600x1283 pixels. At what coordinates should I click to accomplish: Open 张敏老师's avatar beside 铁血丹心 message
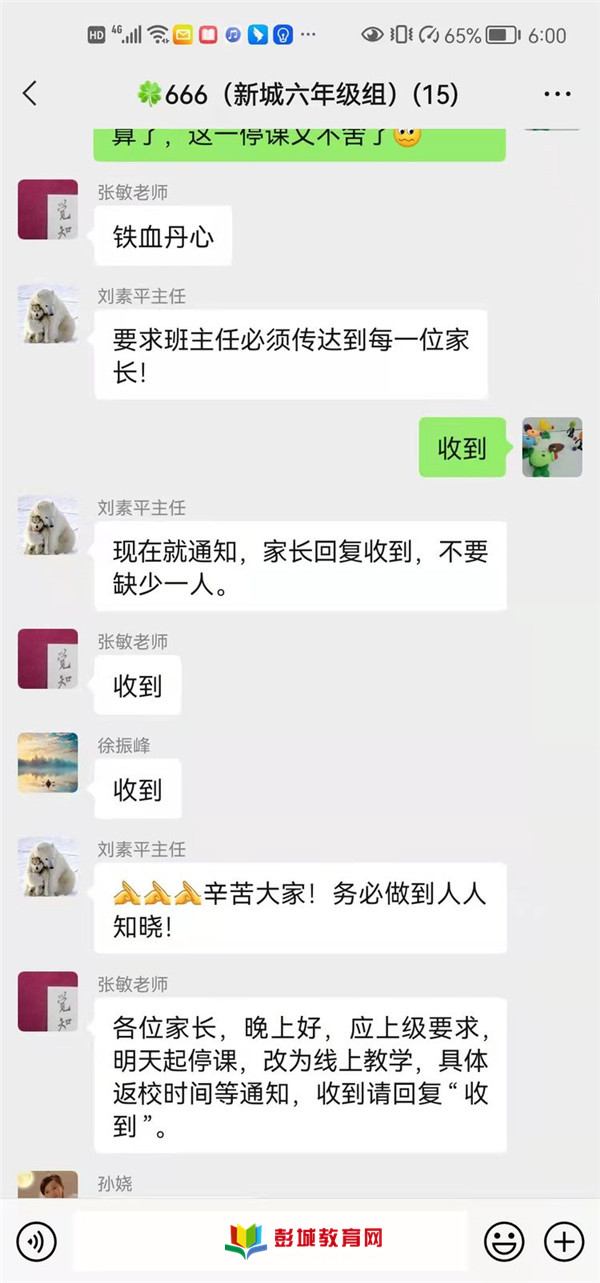click(47, 209)
